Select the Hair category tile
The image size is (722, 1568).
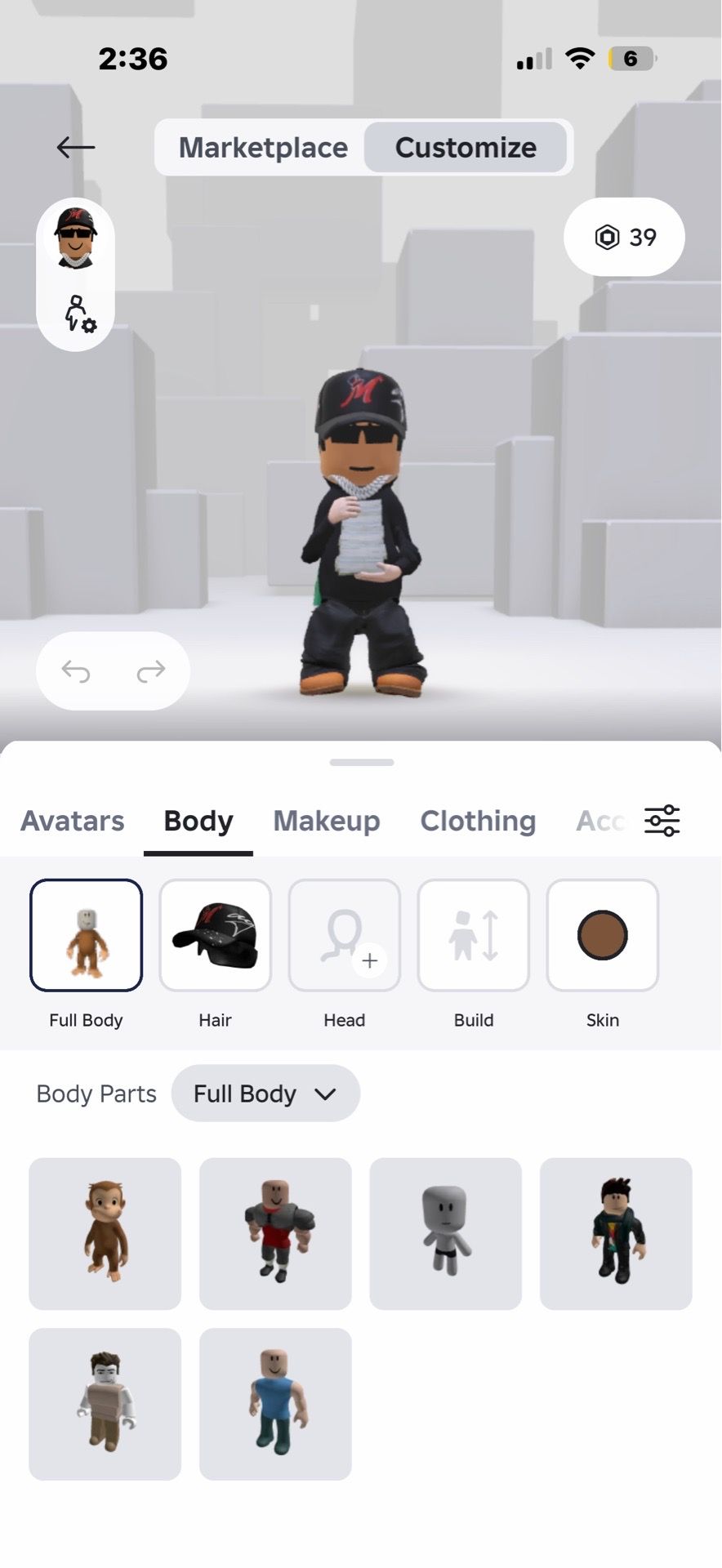pos(216,935)
